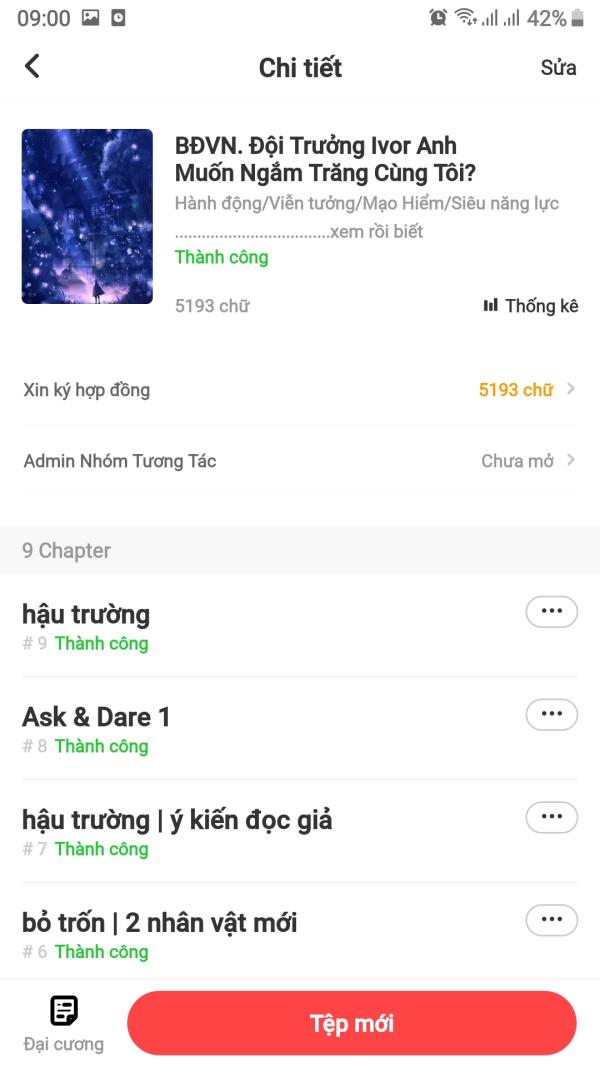Open Admin Nhóm Tương Tác row

pyautogui.click(x=300, y=461)
